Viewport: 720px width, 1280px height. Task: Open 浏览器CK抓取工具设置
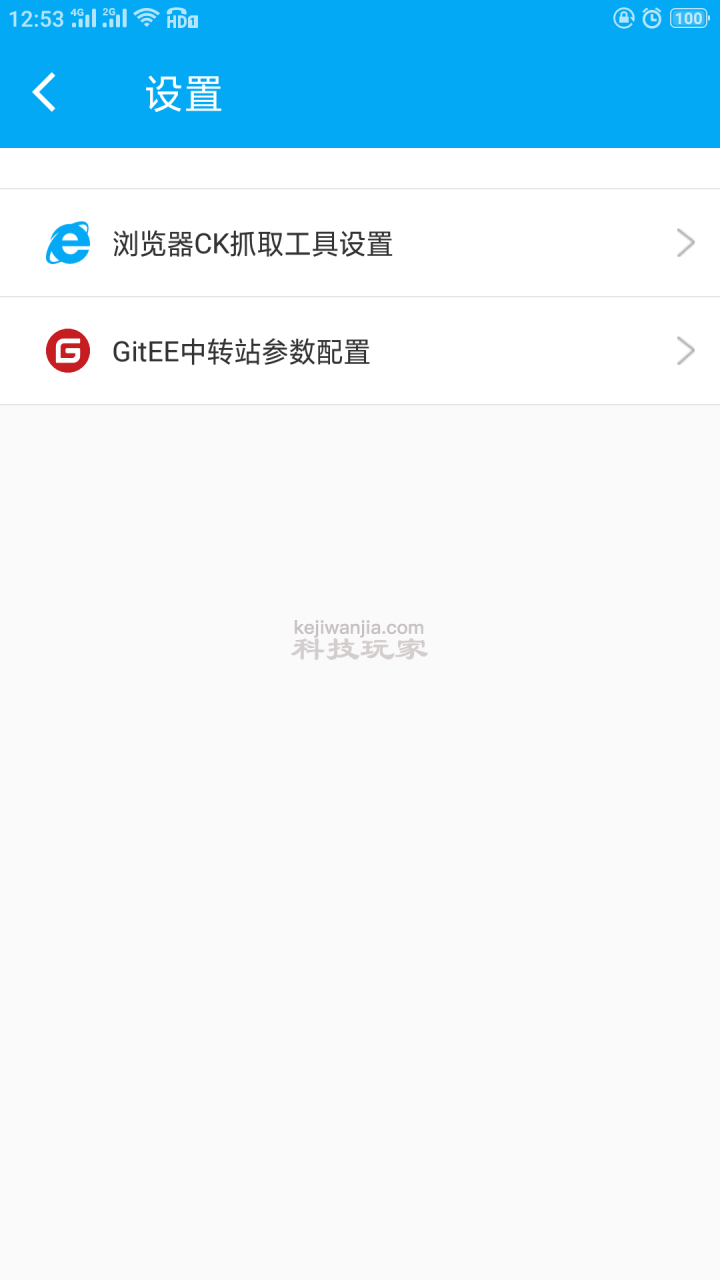(x=360, y=243)
